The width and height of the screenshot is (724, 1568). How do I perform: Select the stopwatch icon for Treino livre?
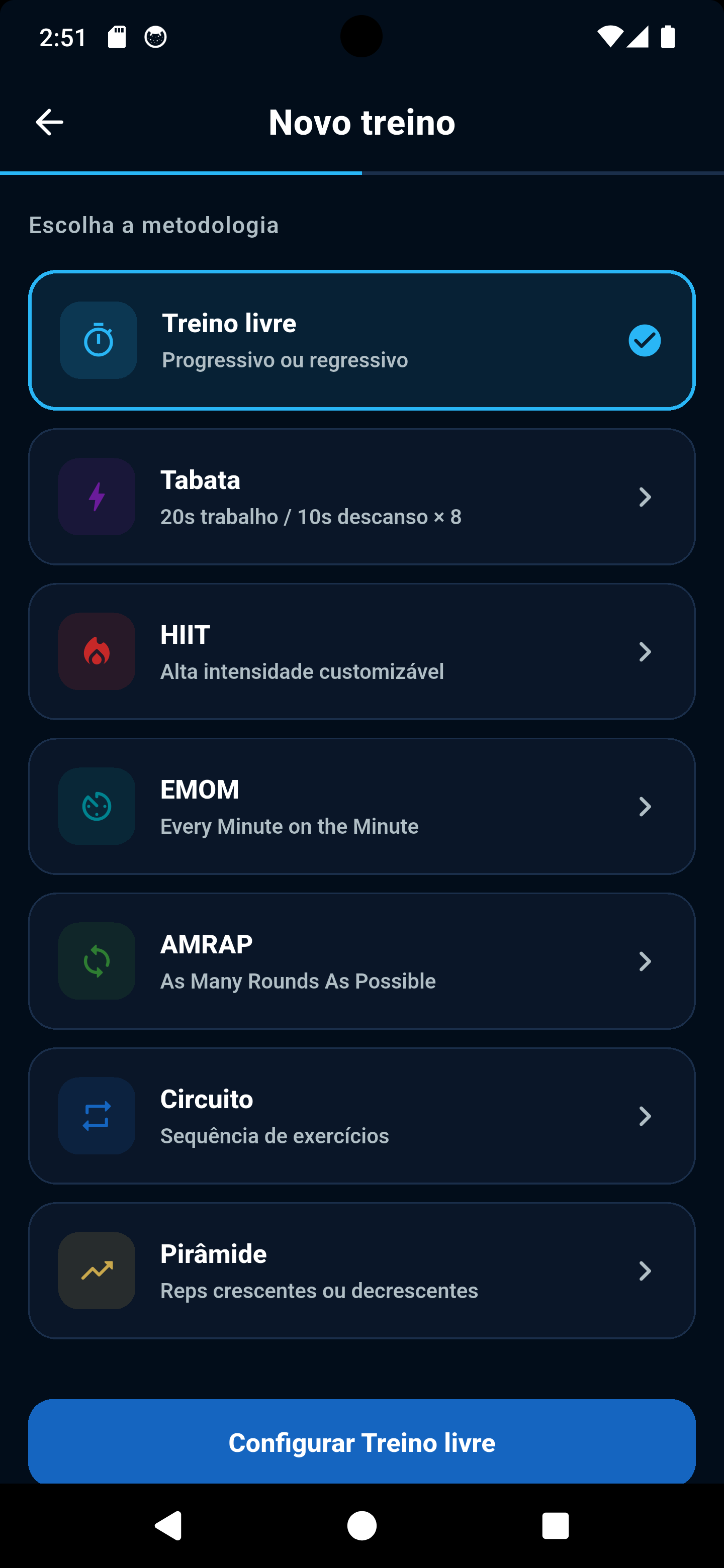point(98,340)
